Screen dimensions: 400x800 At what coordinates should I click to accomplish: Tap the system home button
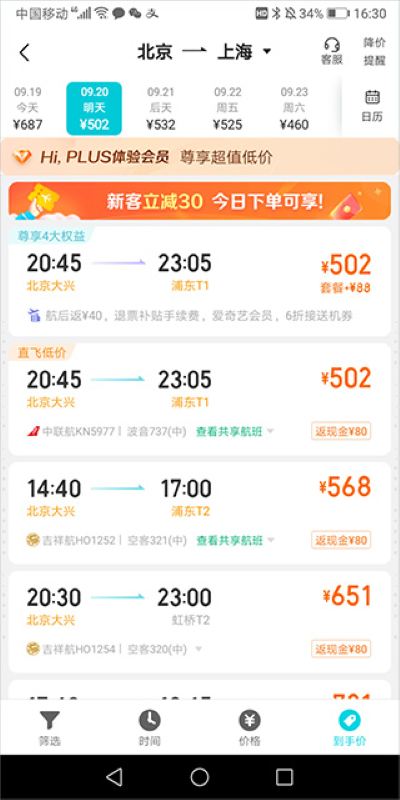coord(199,777)
